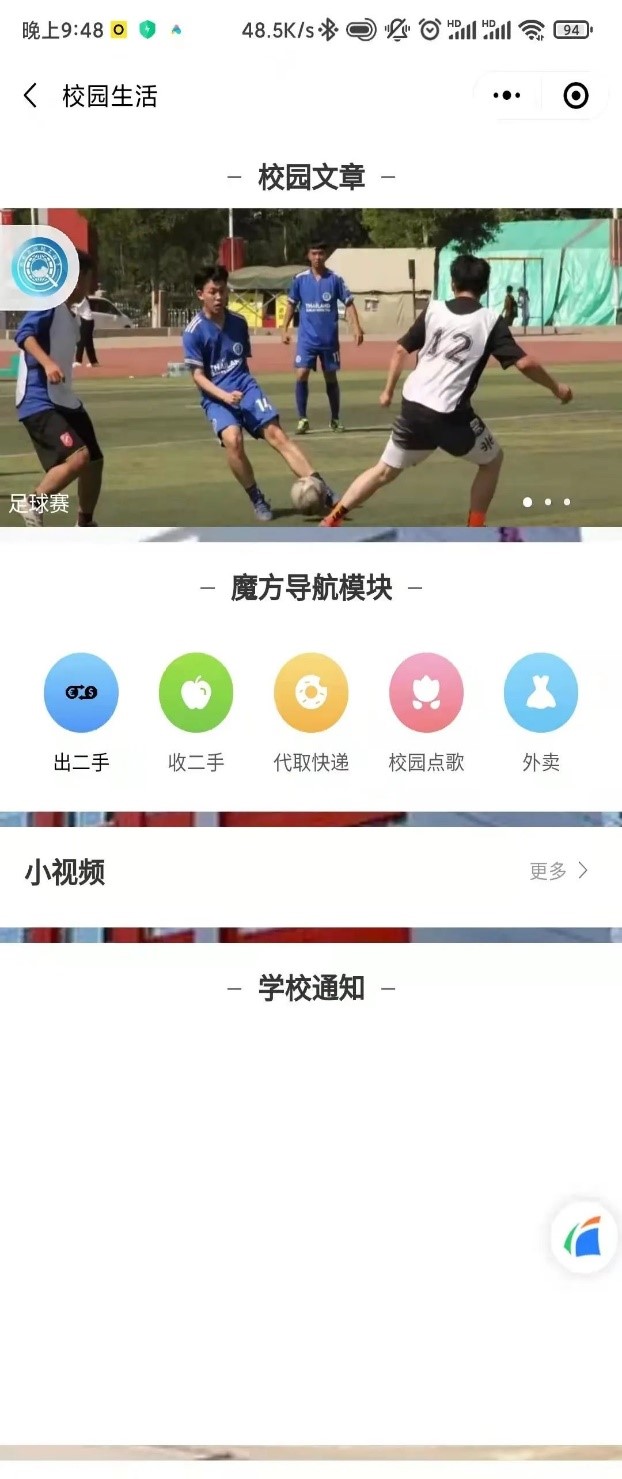Close the mini program with the circle button
The height and width of the screenshot is (1479, 622).
tap(576, 96)
